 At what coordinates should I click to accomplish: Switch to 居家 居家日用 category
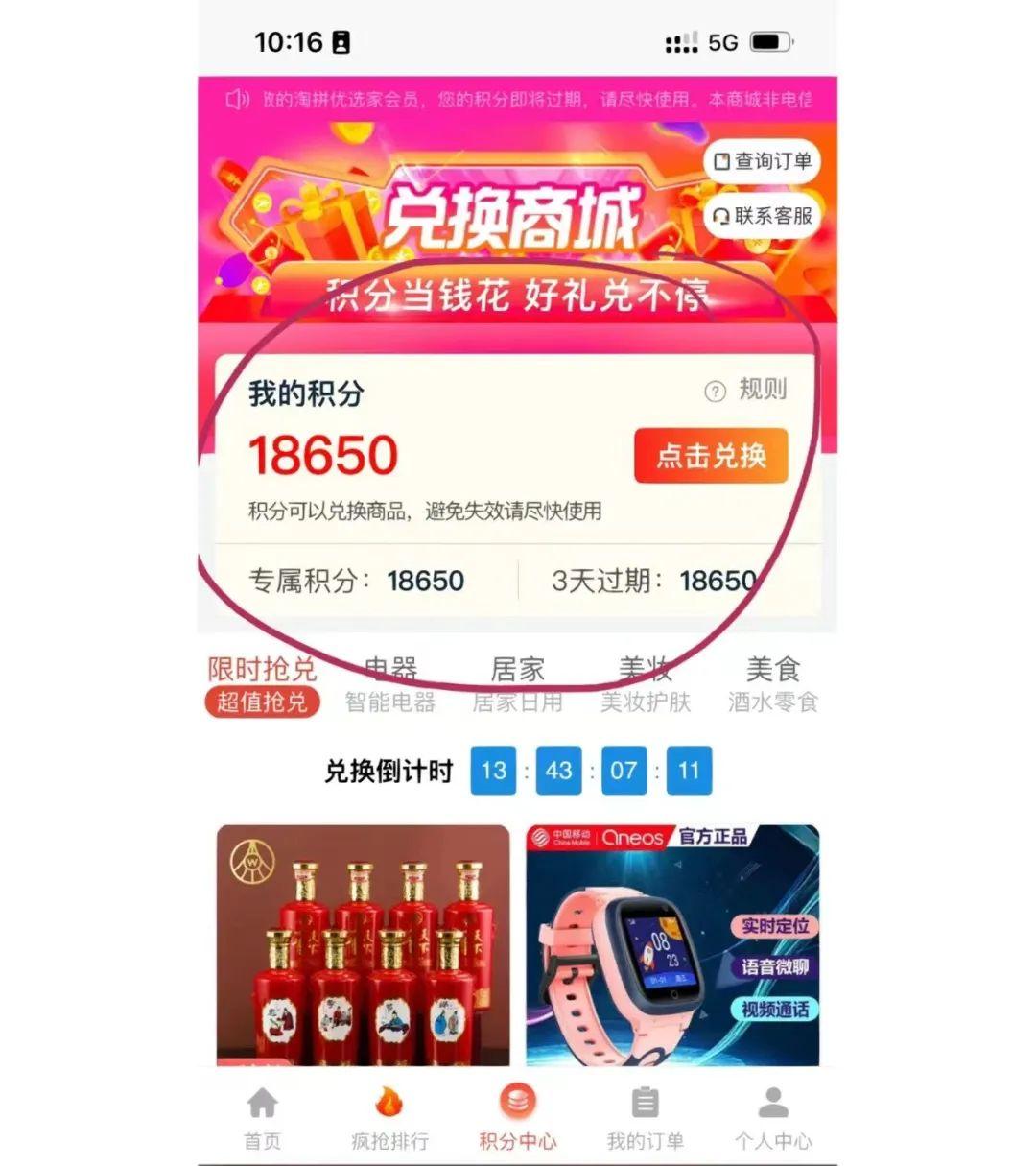pyautogui.click(x=517, y=685)
